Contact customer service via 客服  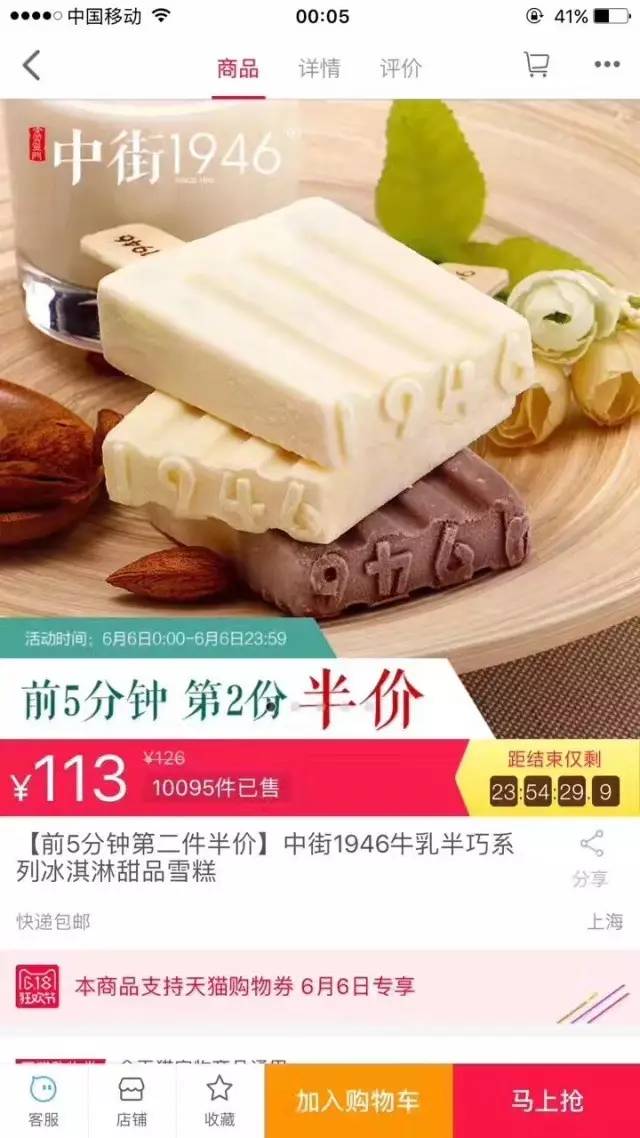pos(43,1101)
